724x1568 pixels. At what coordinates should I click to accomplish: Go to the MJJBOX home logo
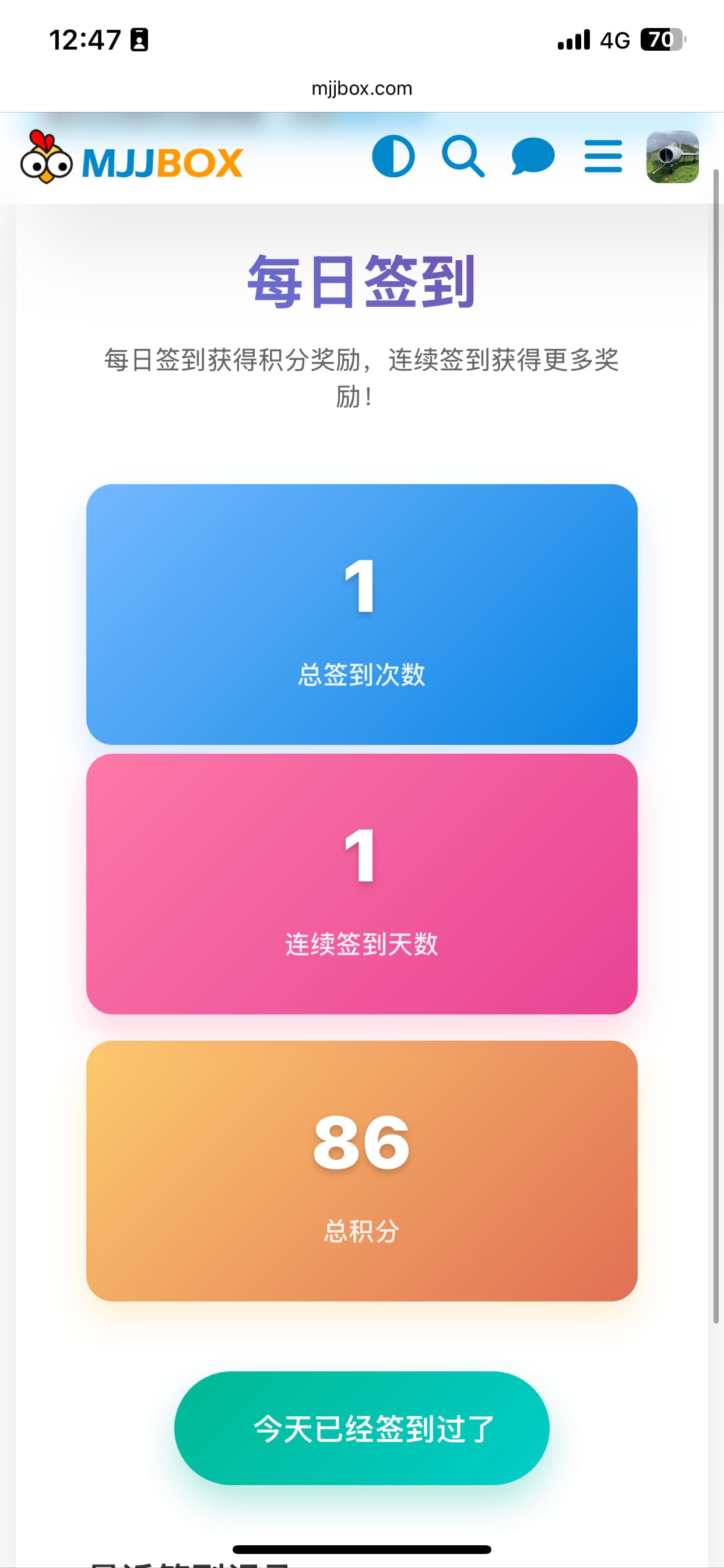(132, 158)
